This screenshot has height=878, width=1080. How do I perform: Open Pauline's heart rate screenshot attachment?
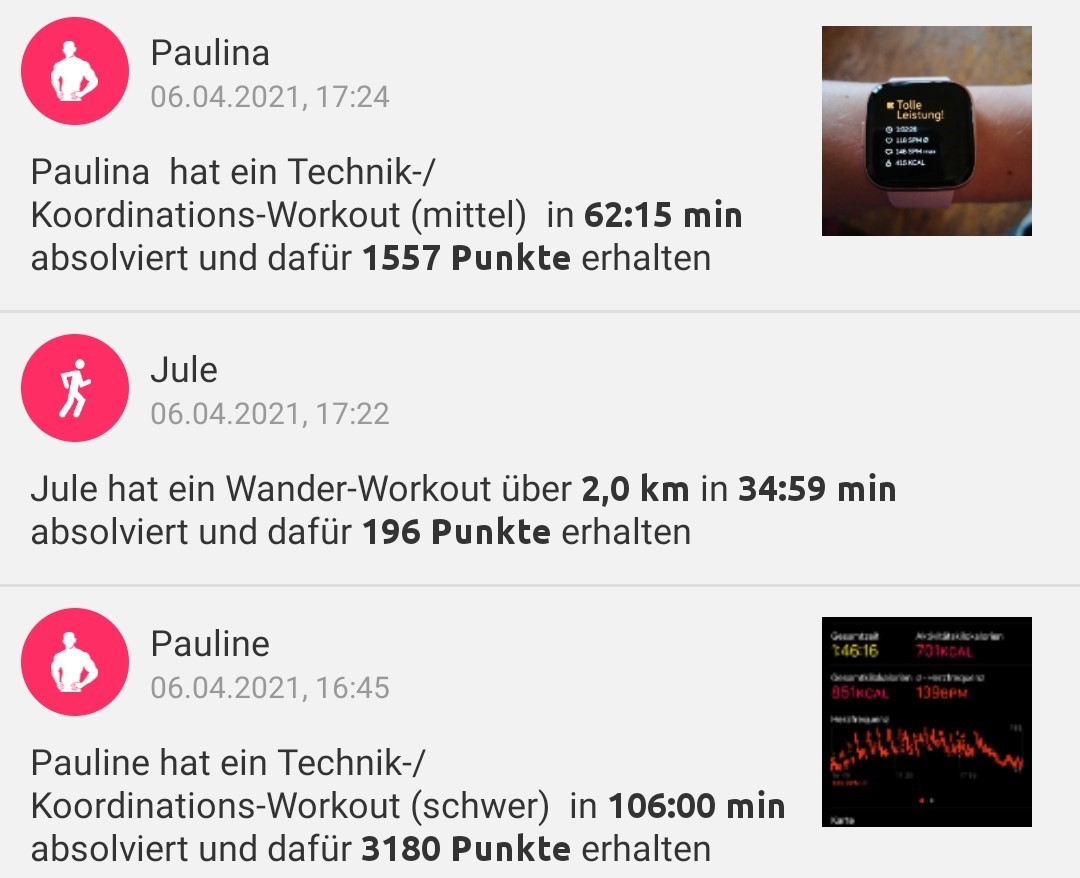926,721
